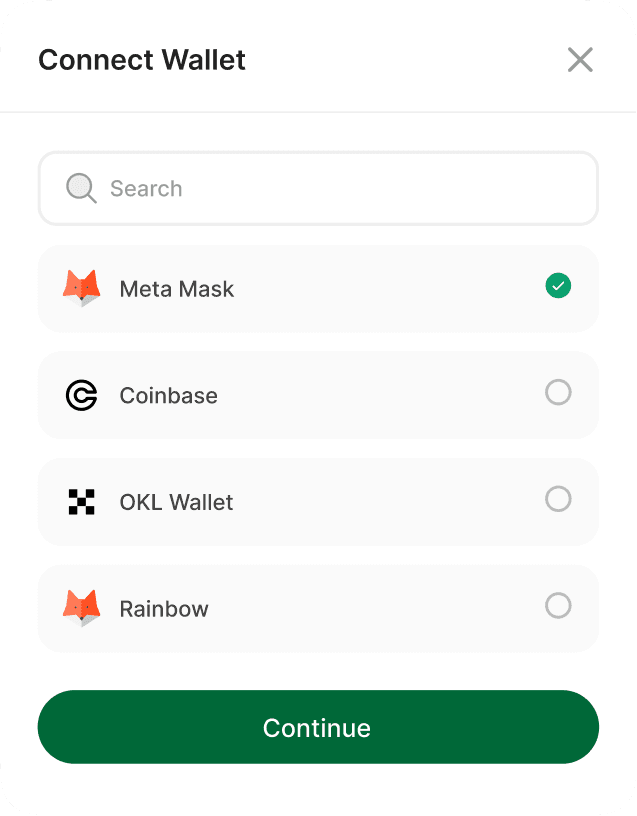
Task: Close the Connect Wallet dialog
Action: point(580,60)
